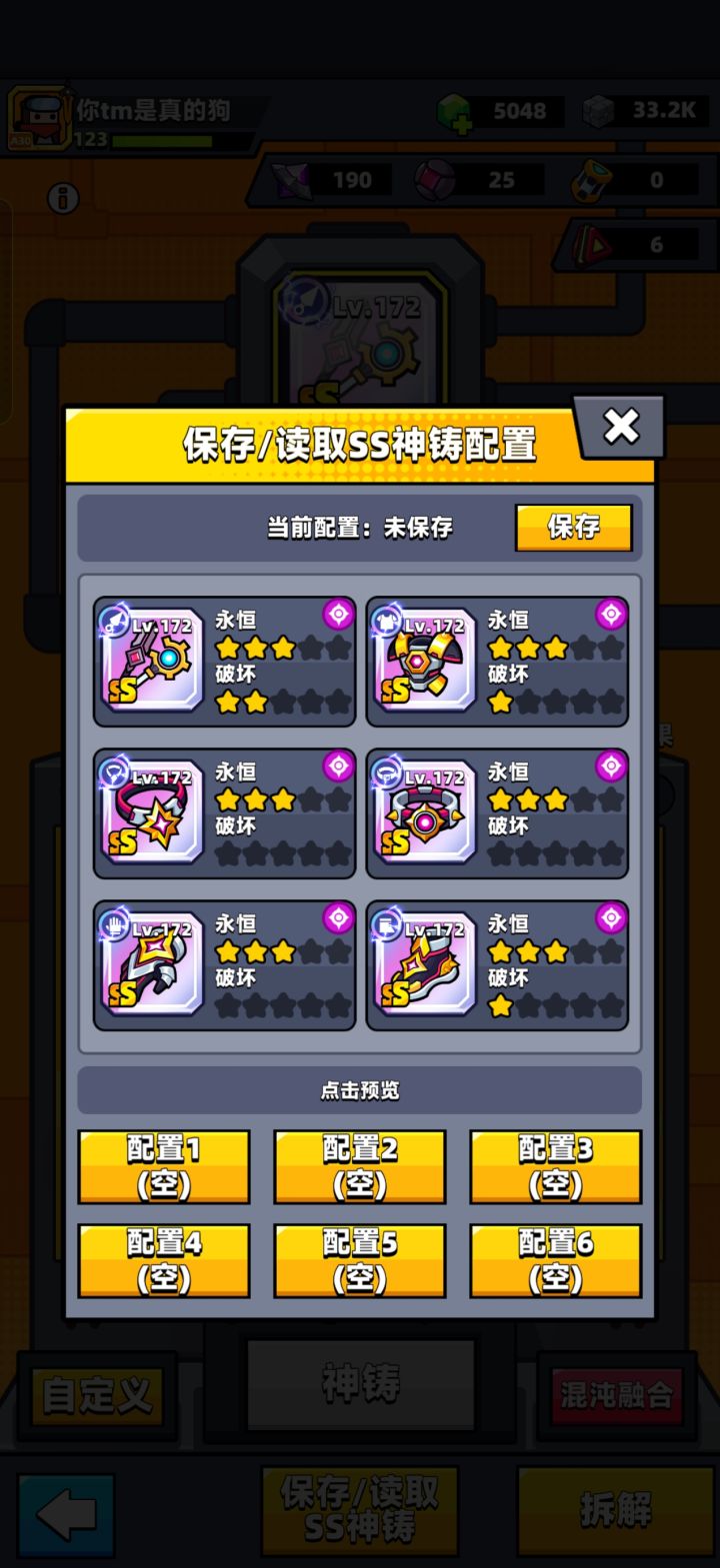Load the 配置1 config slot
Viewport: 720px width, 1568px height.
(163, 1166)
